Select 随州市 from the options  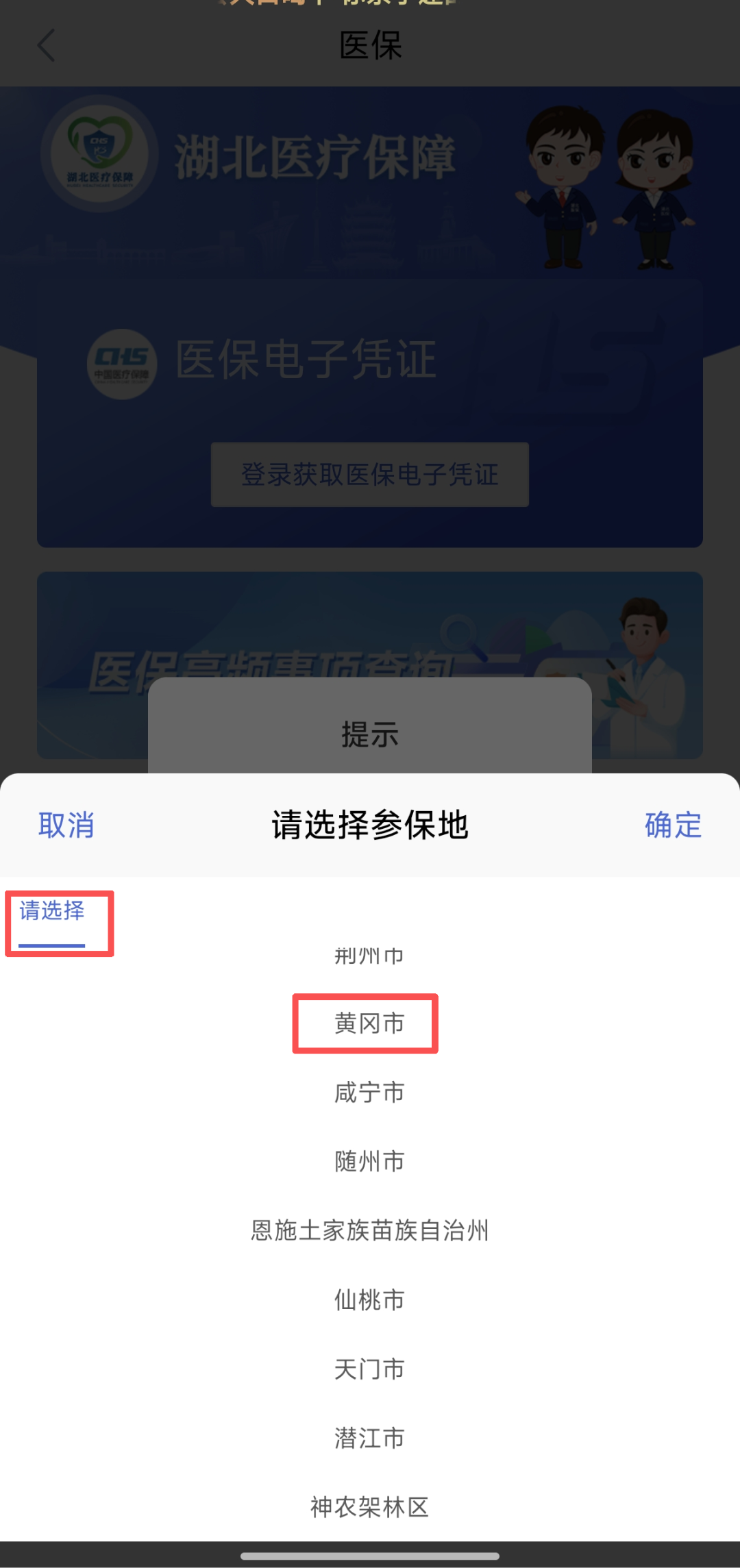coord(369,1162)
